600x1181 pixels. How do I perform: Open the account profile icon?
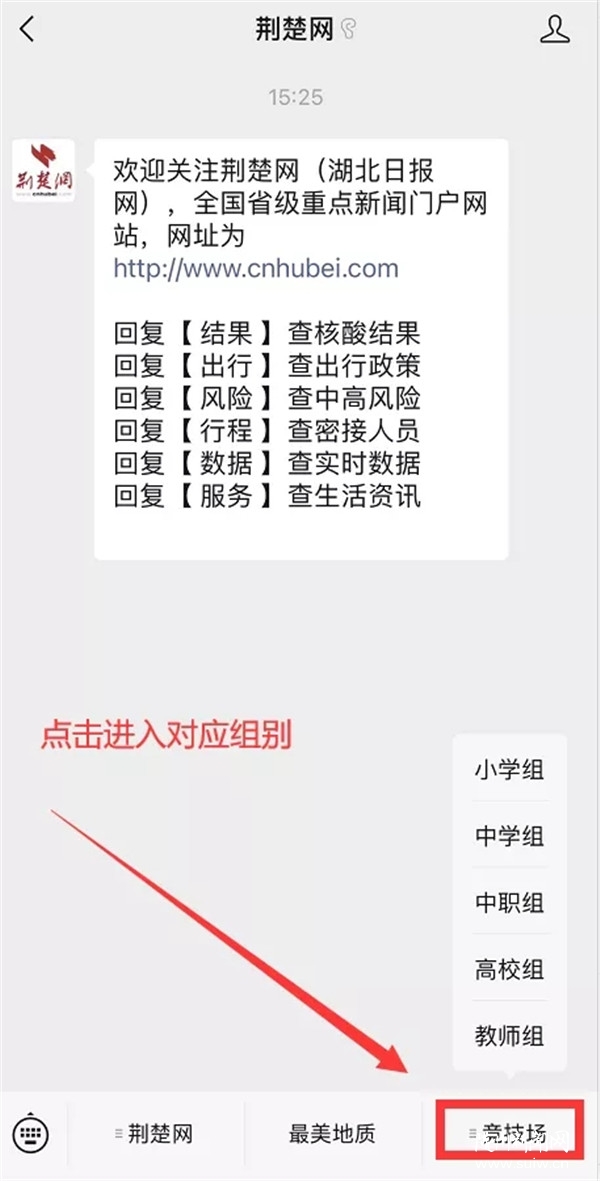tap(554, 29)
